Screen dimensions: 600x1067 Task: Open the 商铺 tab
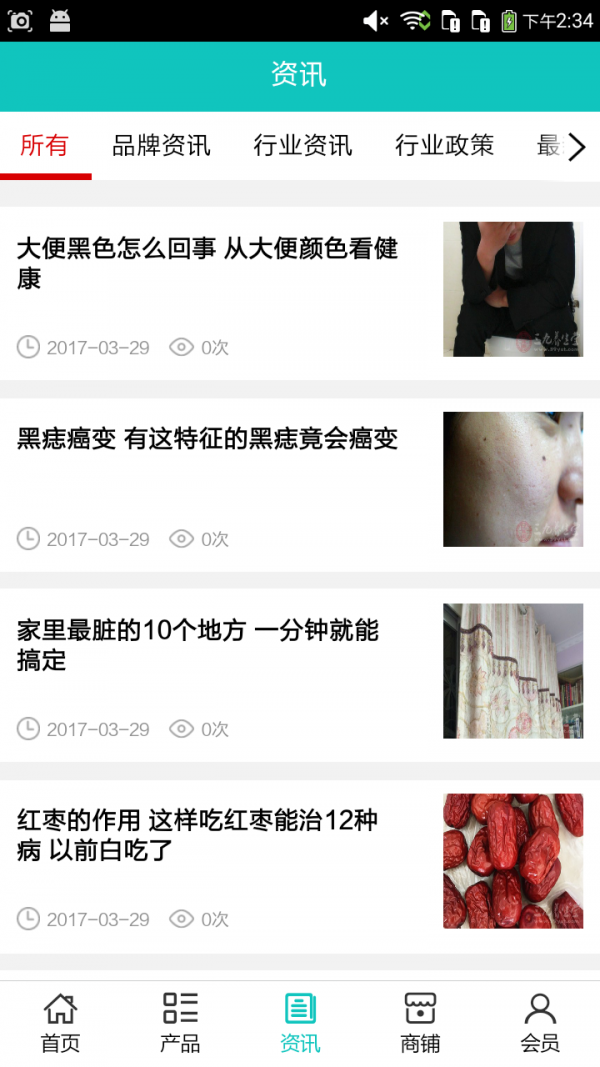[420, 1022]
